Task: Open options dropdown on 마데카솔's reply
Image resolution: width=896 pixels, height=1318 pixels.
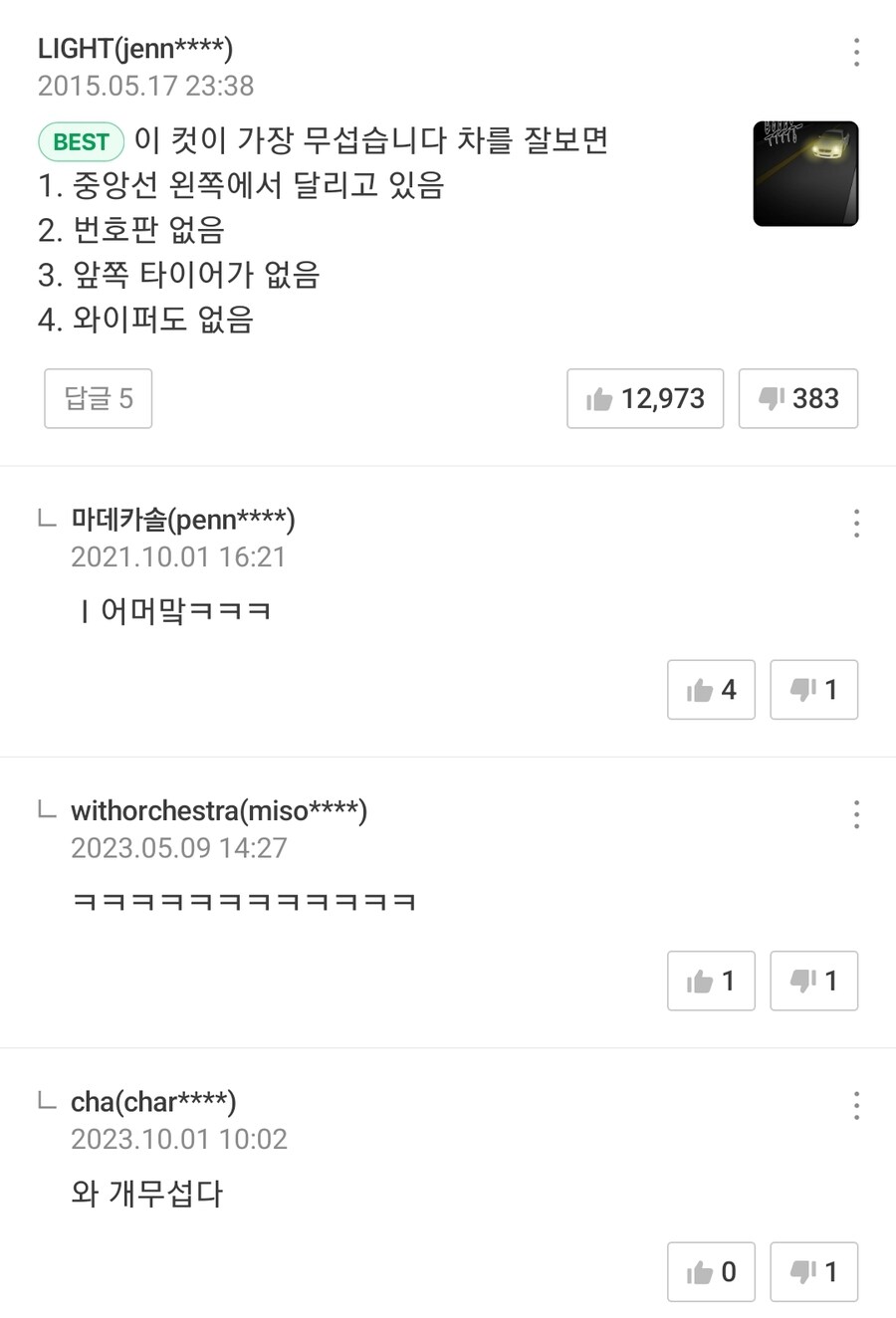Action: (x=855, y=523)
